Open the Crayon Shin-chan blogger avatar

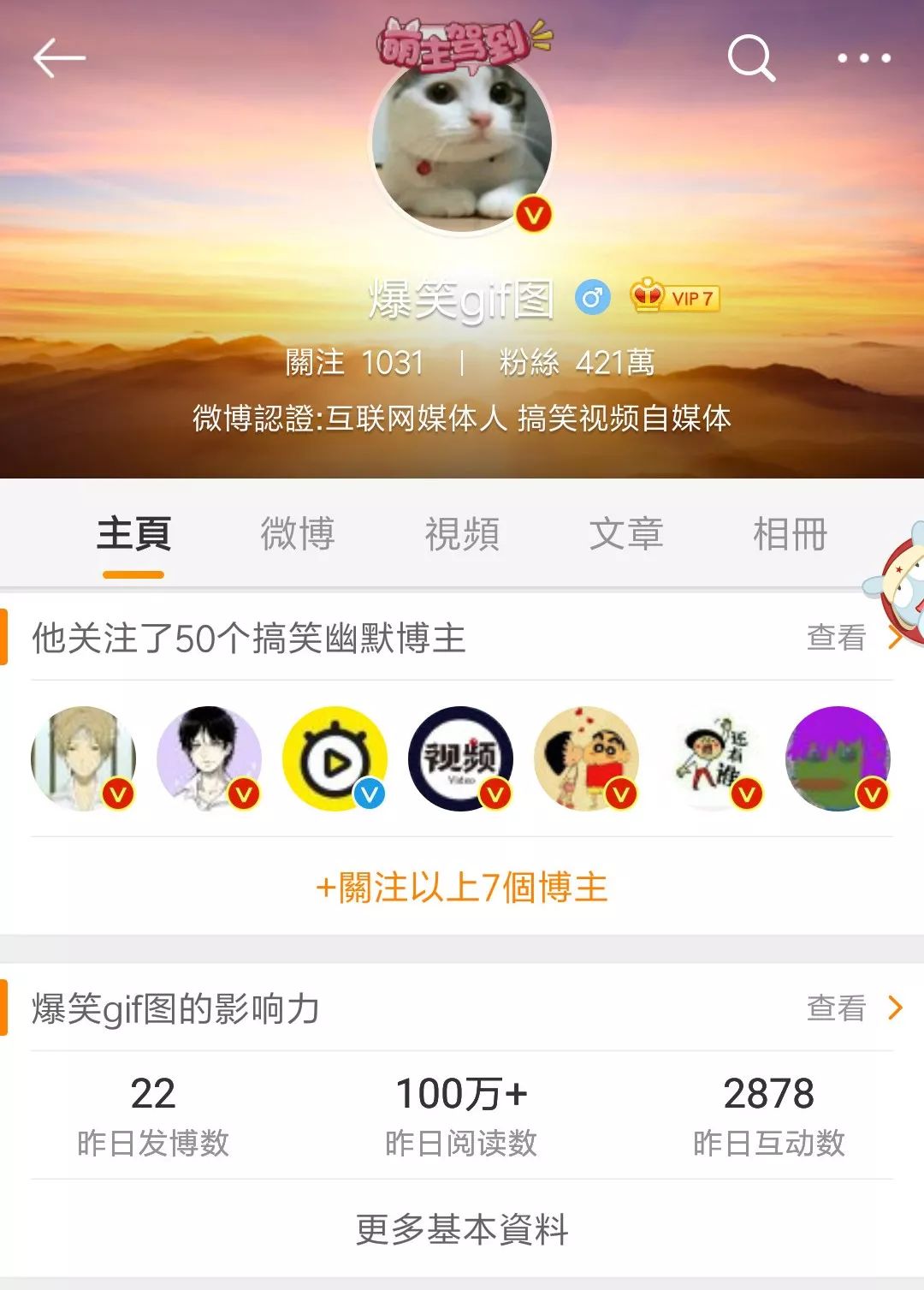[586, 758]
